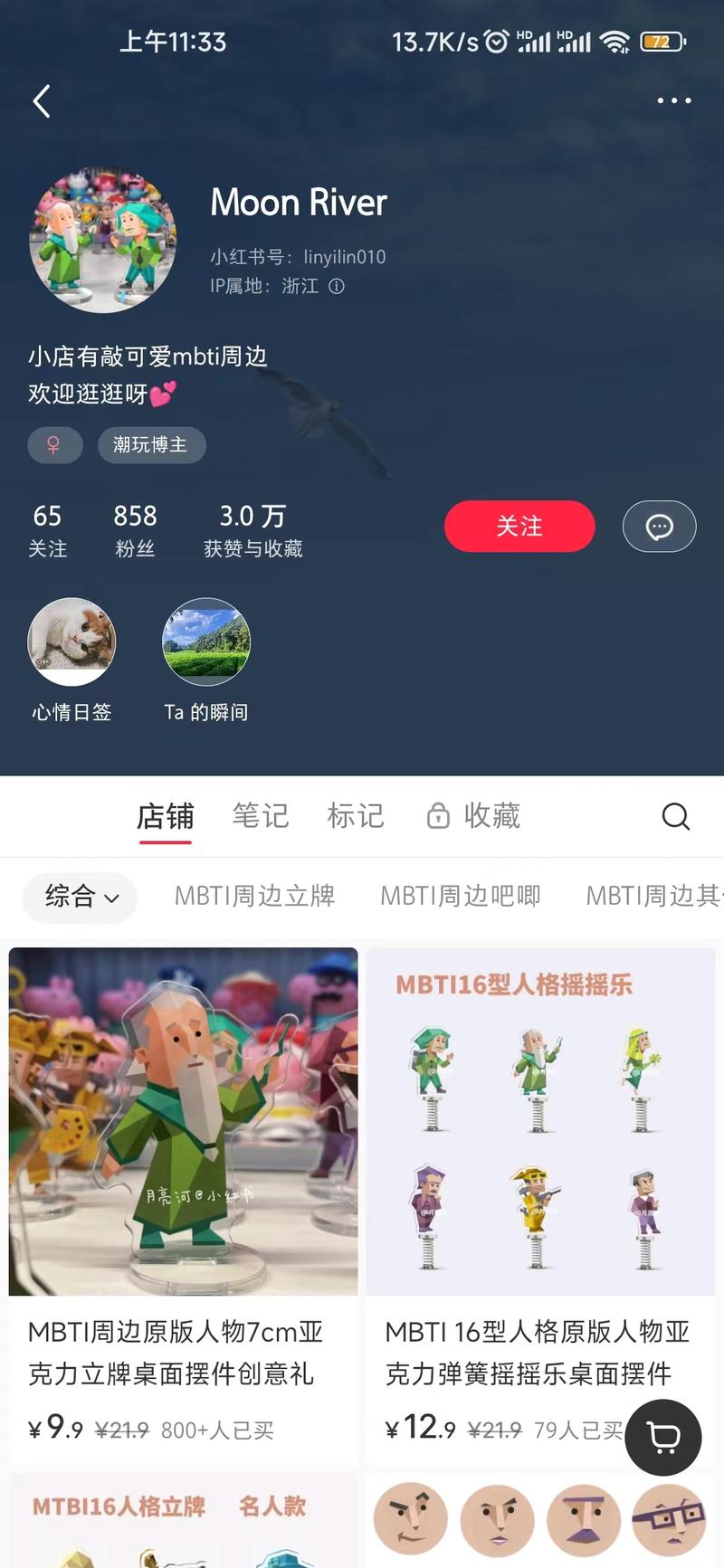
Task: Select the 潮玩博主 tag toggle
Action: [152, 445]
